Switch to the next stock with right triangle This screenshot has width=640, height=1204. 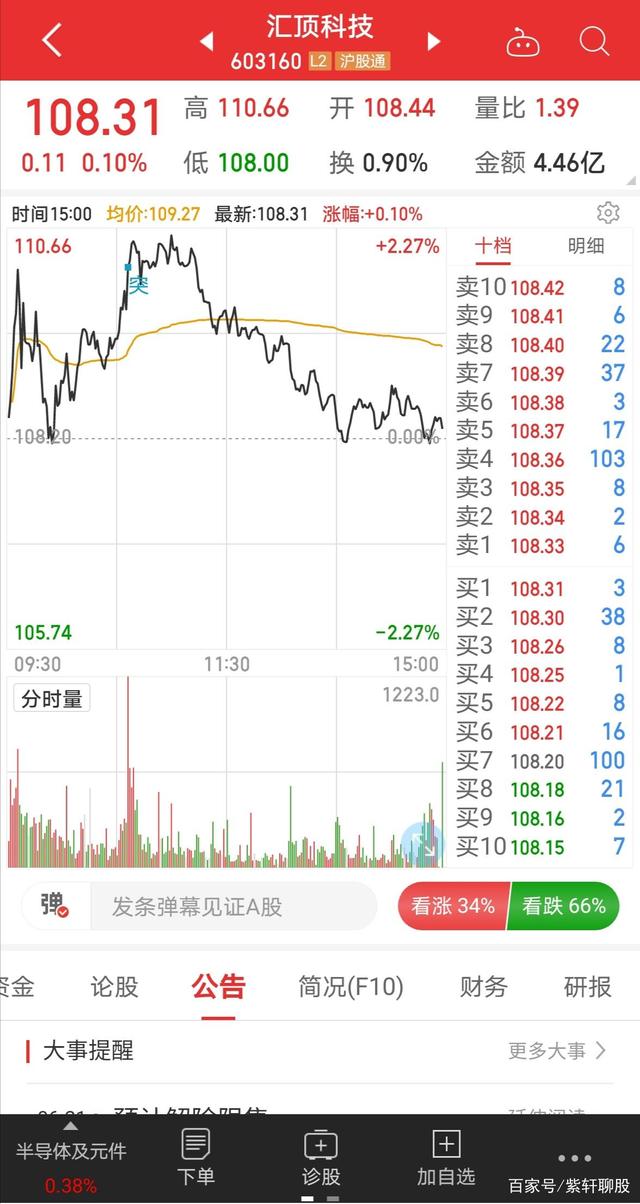point(434,41)
